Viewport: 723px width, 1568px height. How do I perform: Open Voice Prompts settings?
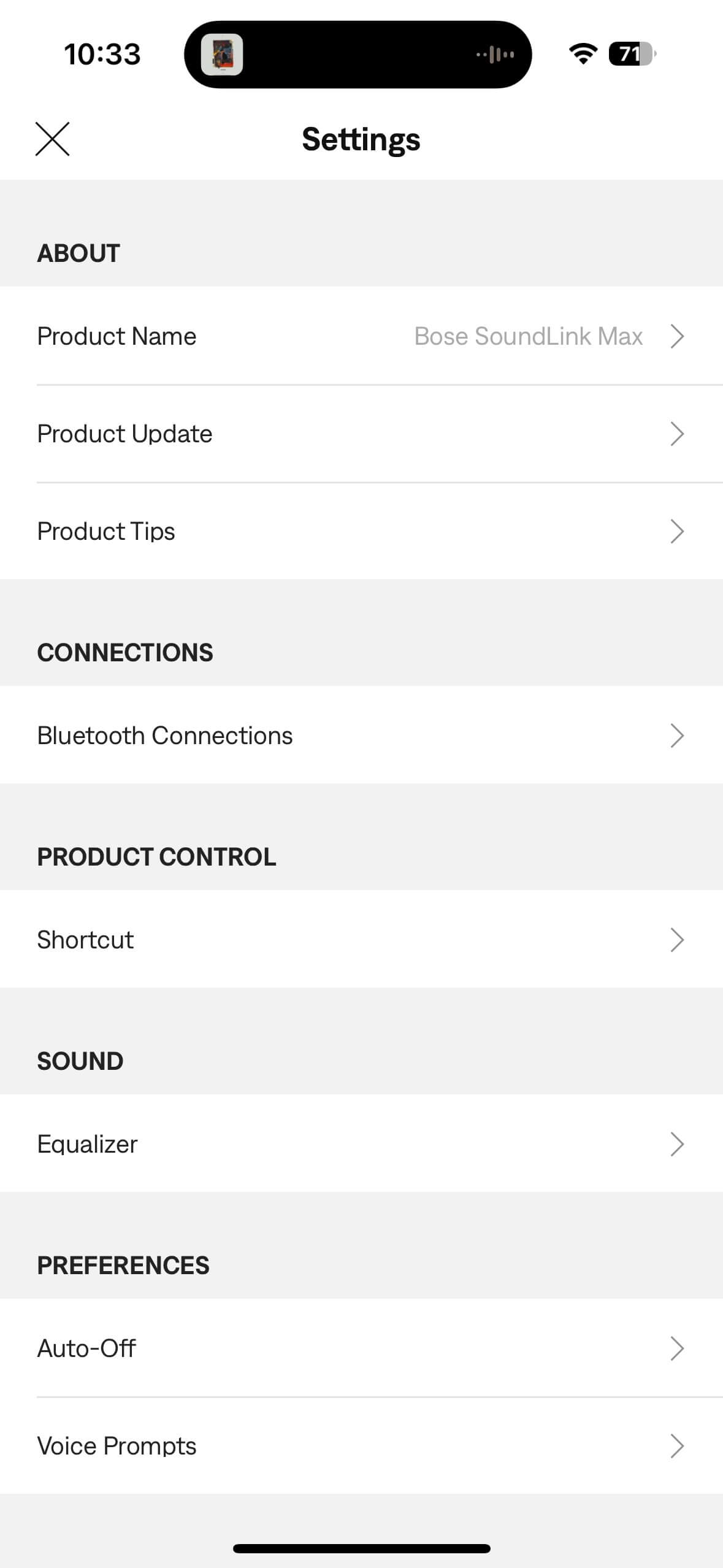pos(361,1445)
